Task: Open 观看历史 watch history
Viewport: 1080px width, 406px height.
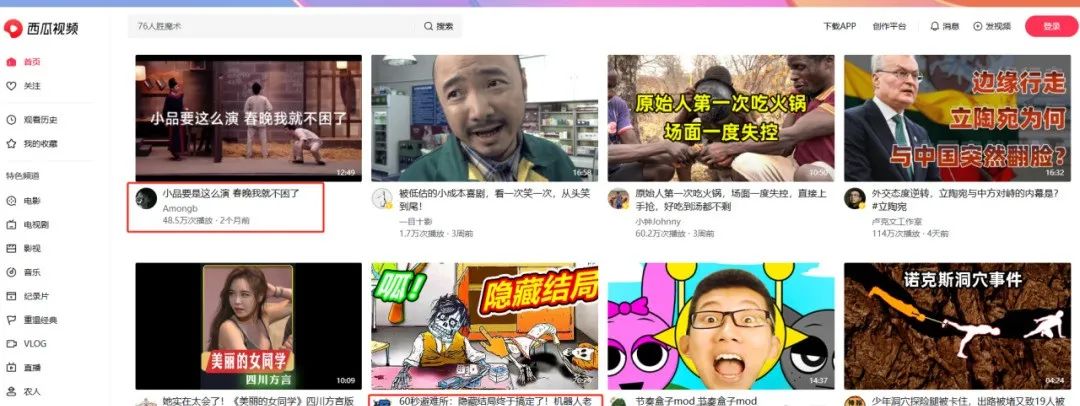Action: 38,120
